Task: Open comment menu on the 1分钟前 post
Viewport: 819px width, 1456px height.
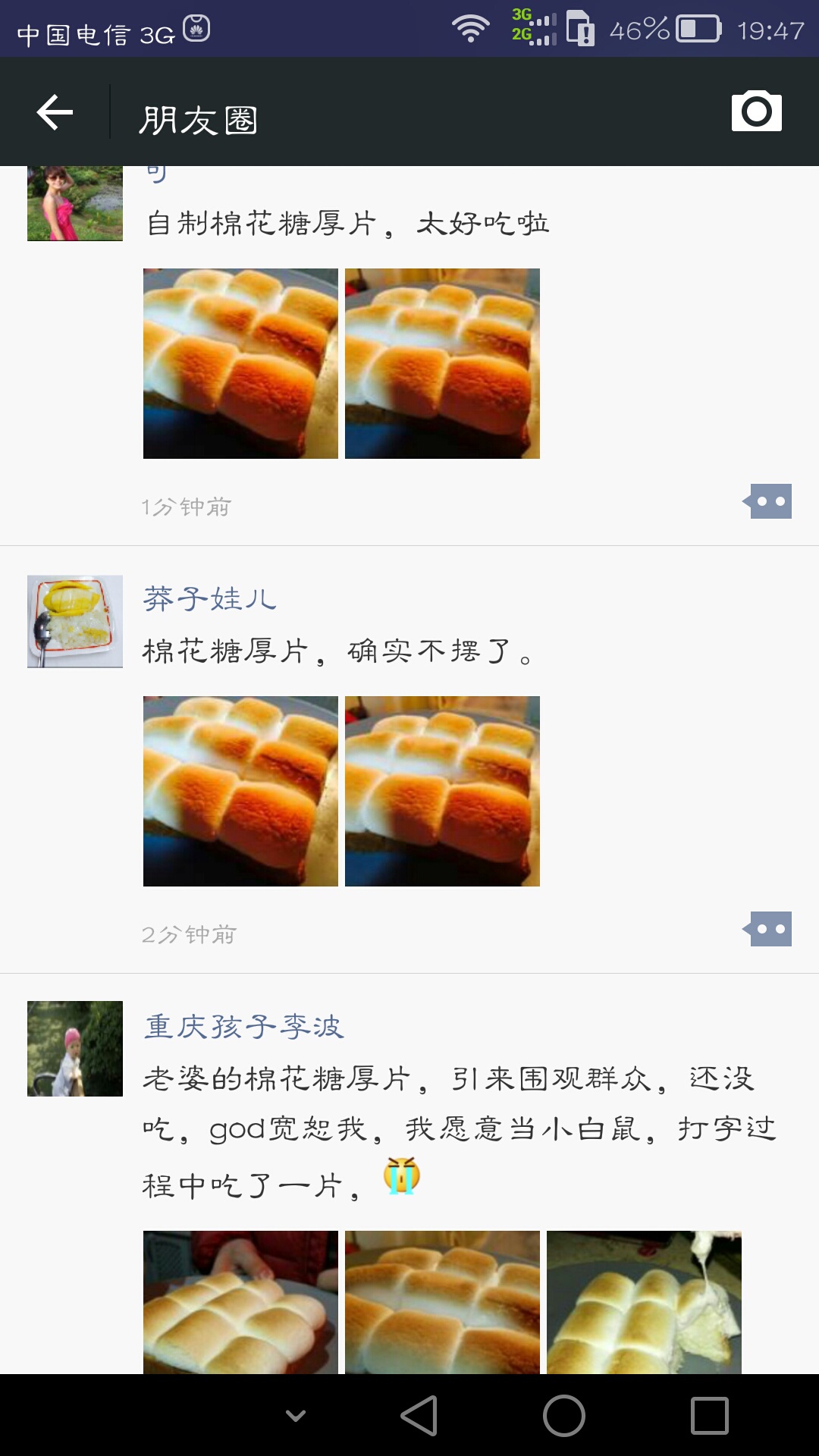Action: [768, 501]
